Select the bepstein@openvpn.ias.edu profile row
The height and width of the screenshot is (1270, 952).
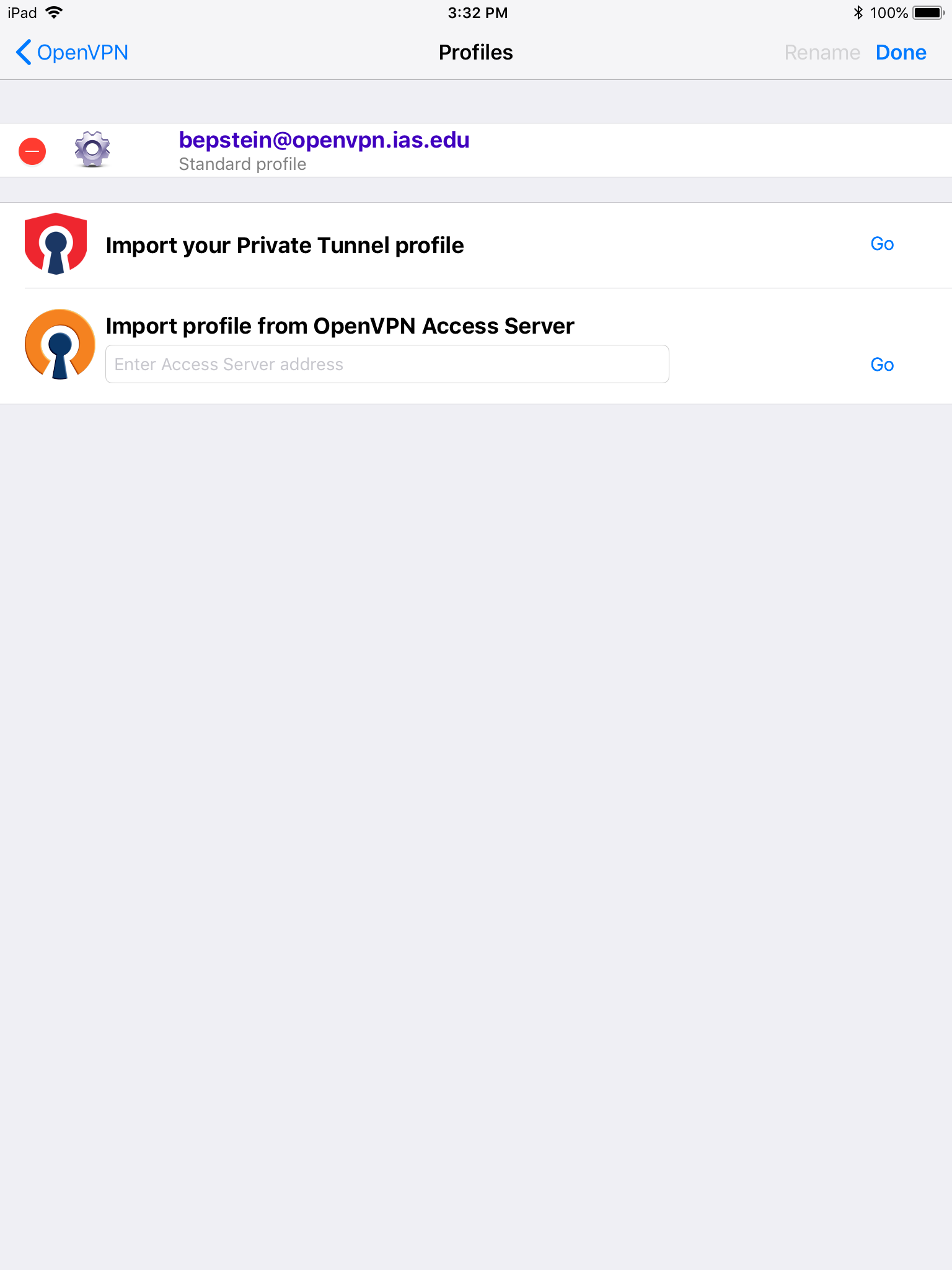pyautogui.click(x=324, y=150)
